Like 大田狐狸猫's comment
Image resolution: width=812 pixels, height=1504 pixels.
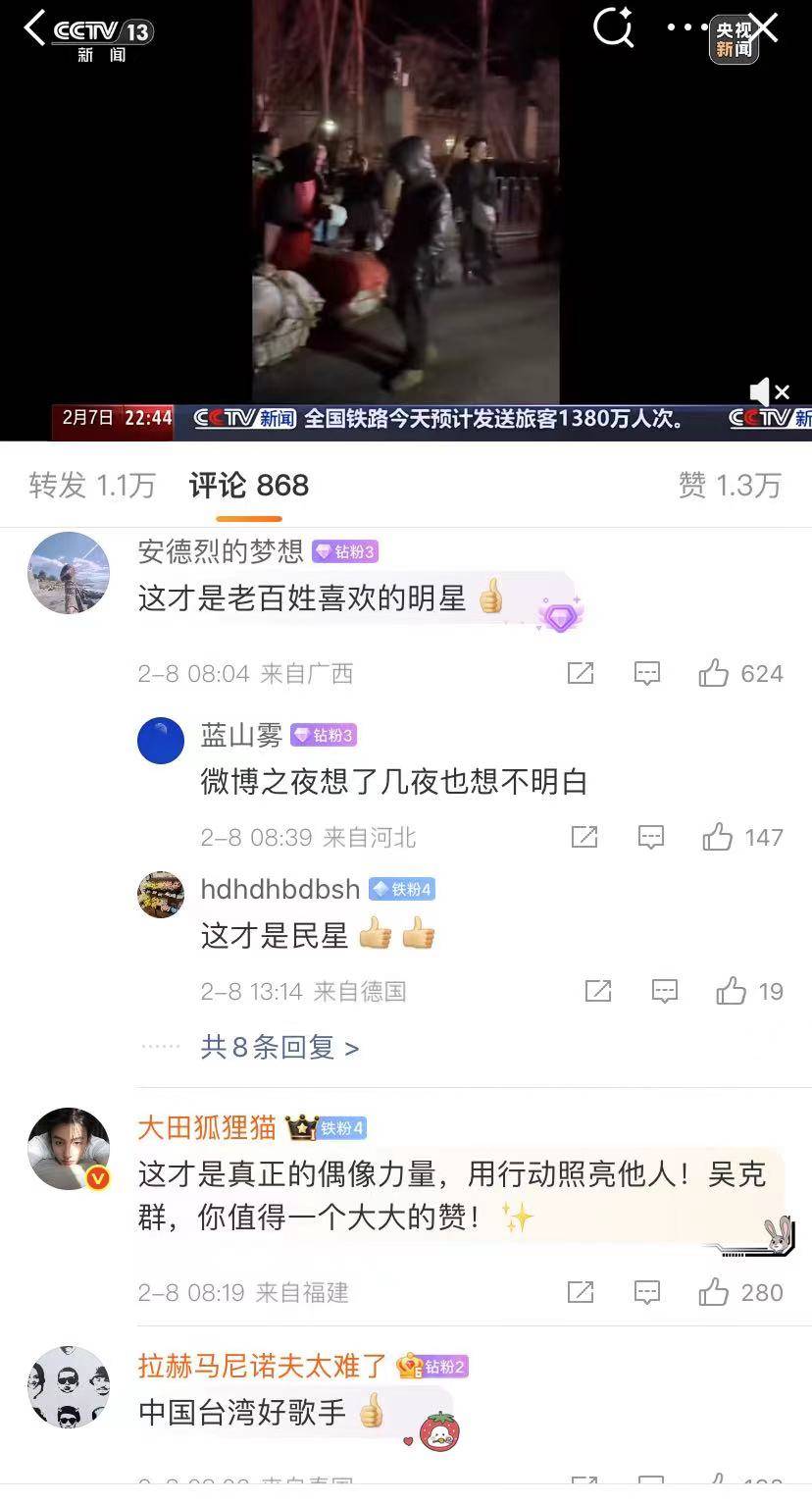[714, 1292]
